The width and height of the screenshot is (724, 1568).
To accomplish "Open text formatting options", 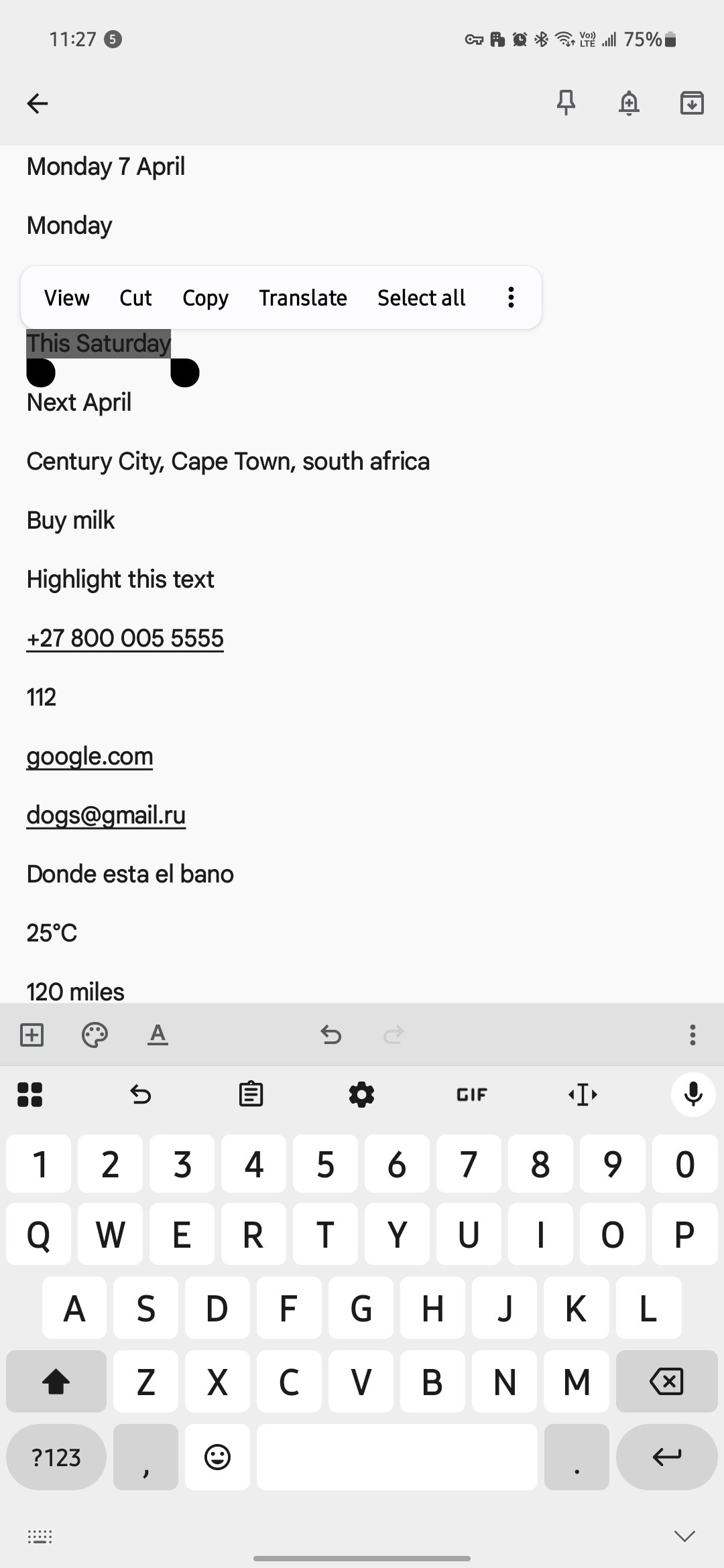I will click(158, 1035).
